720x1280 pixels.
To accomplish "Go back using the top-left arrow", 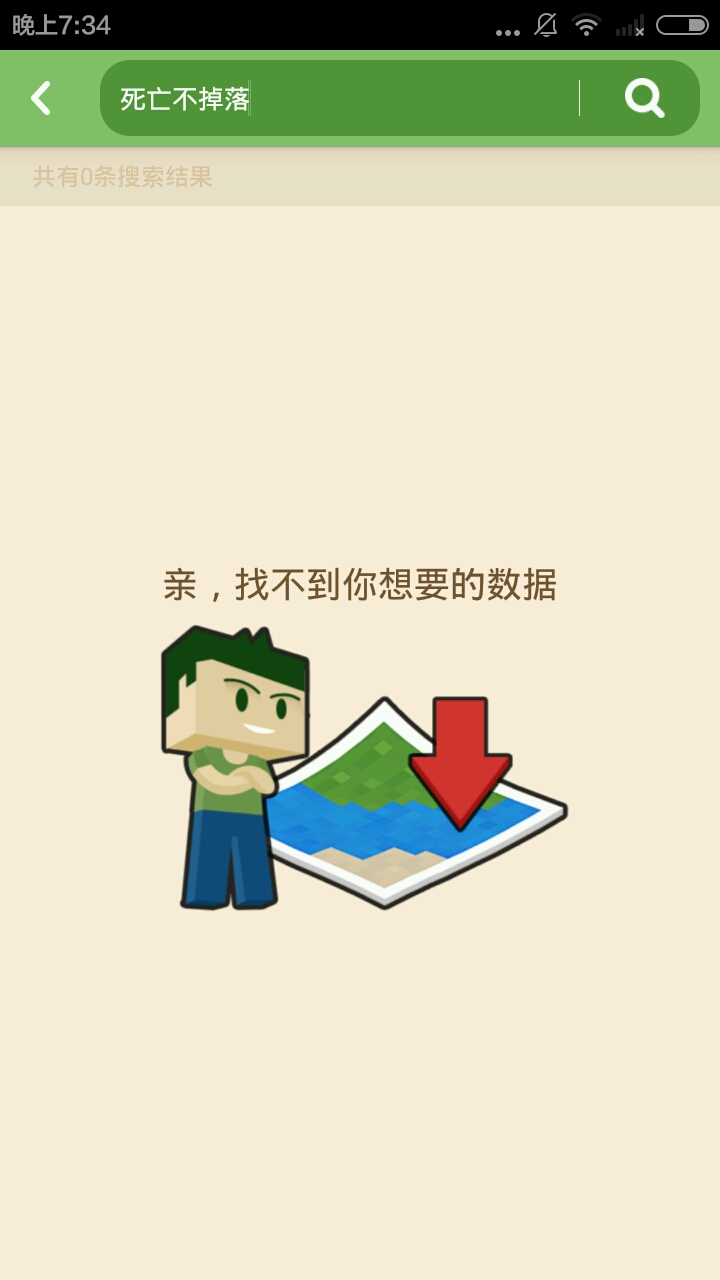I will (x=41, y=98).
